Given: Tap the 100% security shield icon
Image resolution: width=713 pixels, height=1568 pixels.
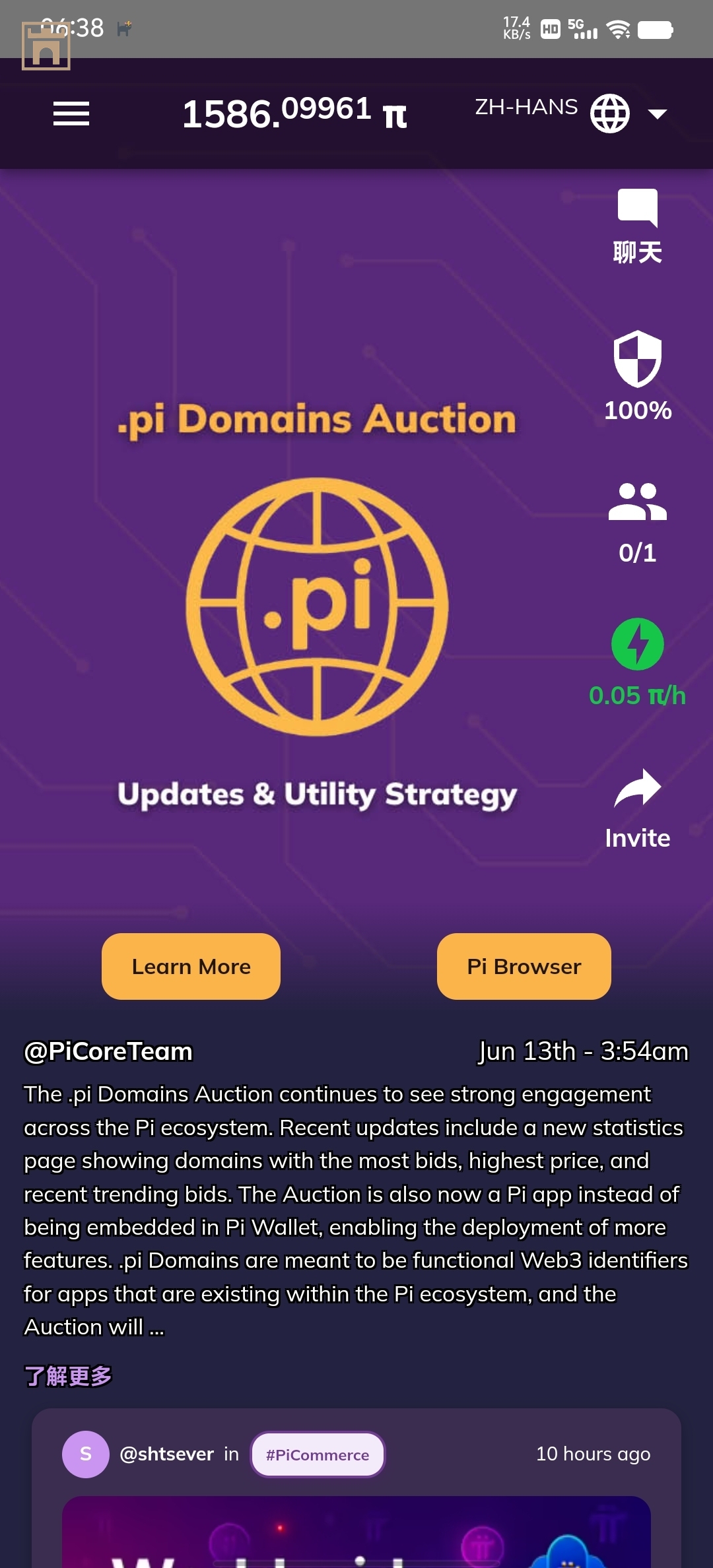Looking at the screenshot, I should click(x=637, y=360).
